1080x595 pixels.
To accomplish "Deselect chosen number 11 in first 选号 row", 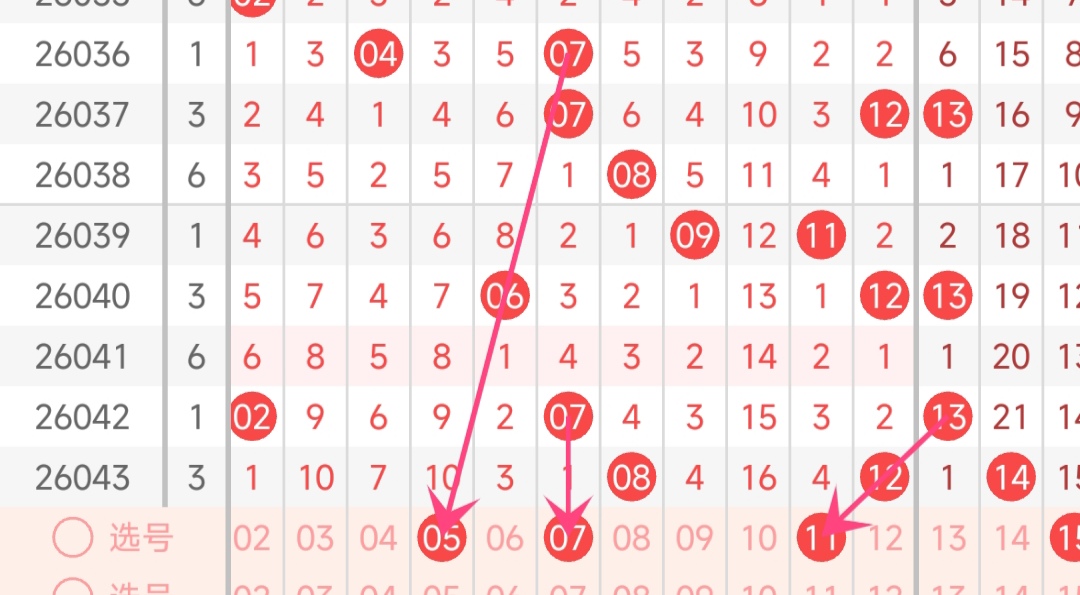I will click(821, 539).
